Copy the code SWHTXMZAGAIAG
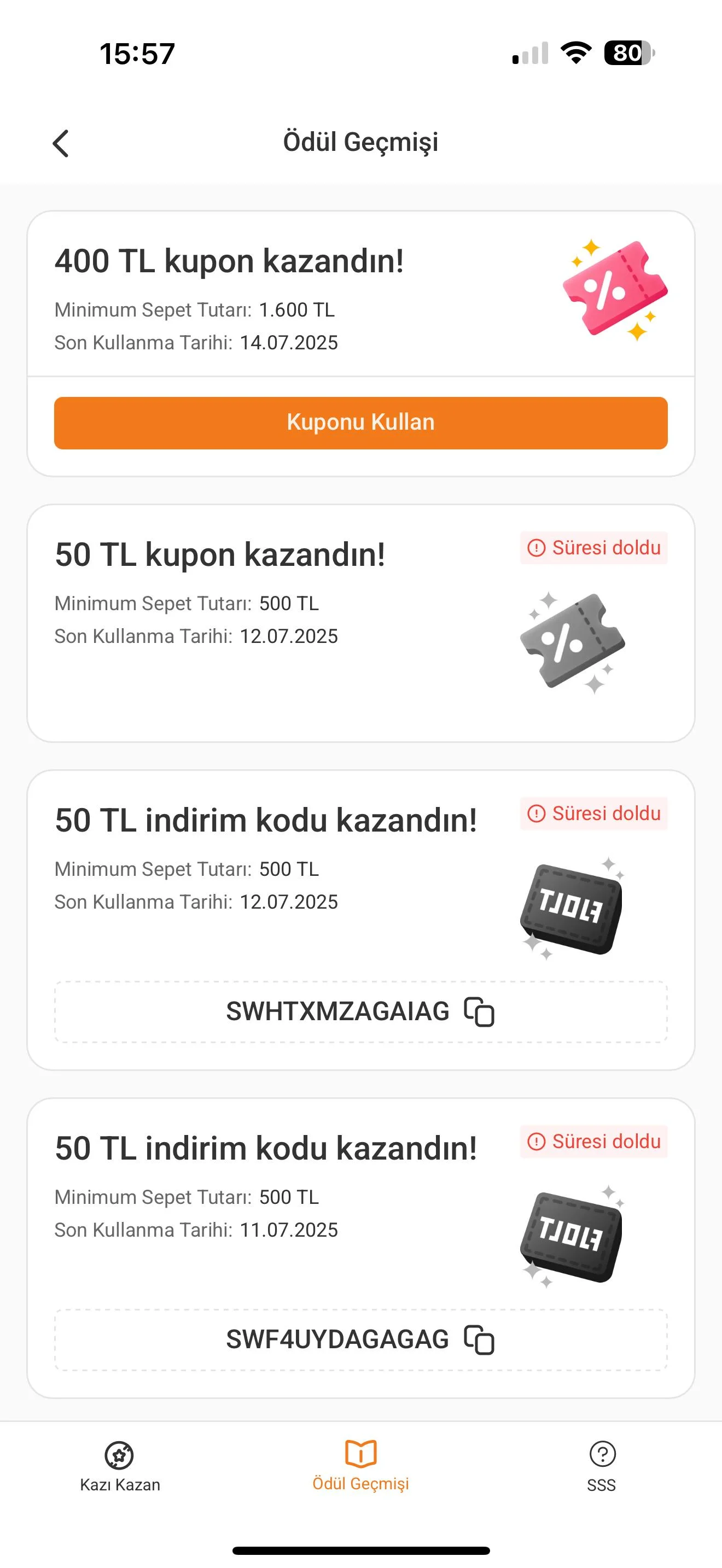 point(479,1011)
